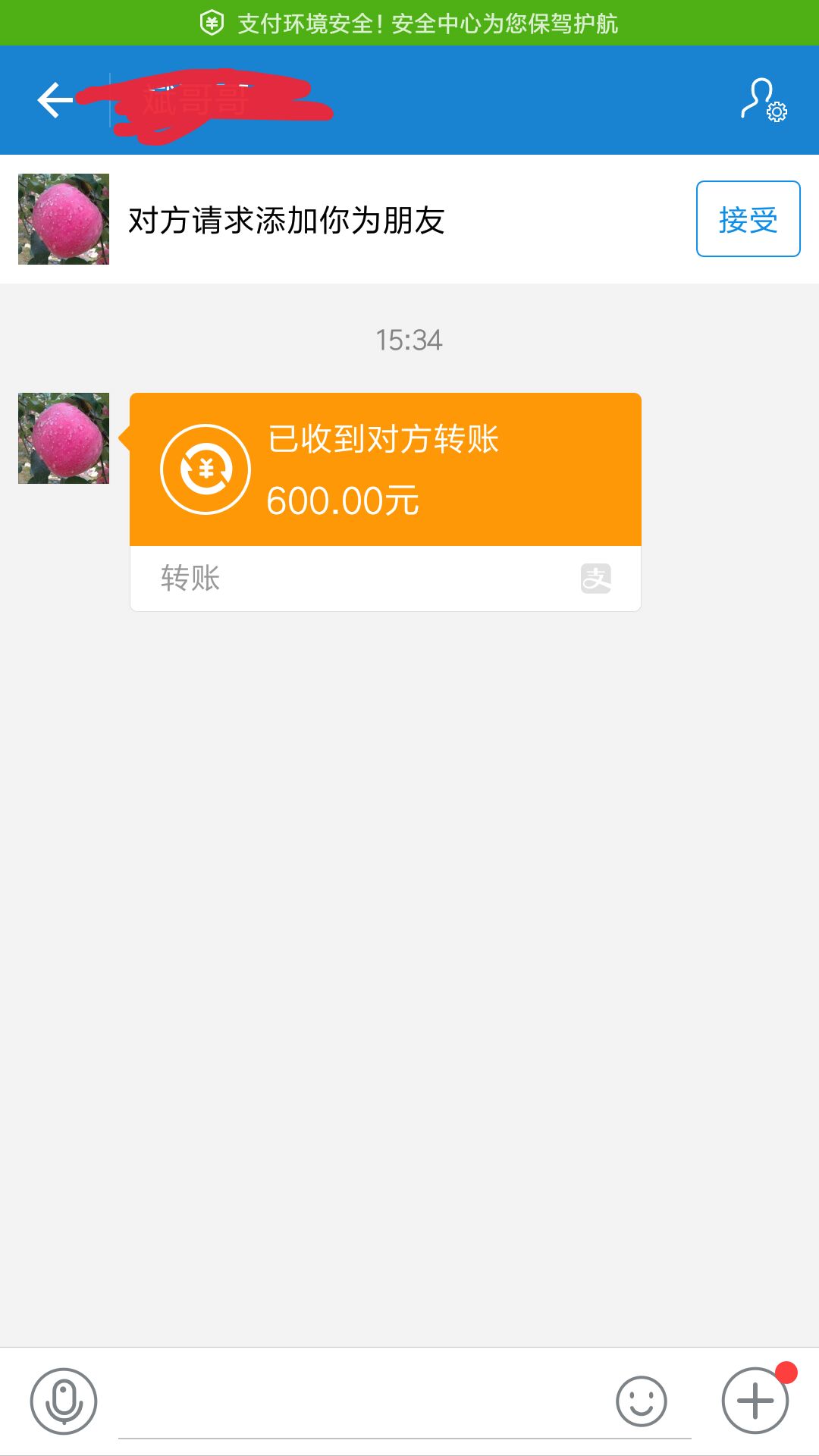Open sender's apple avatar next to transfer
Image resolution: width=819 pixels, height=1456 pixels.
tap(64, 438)
